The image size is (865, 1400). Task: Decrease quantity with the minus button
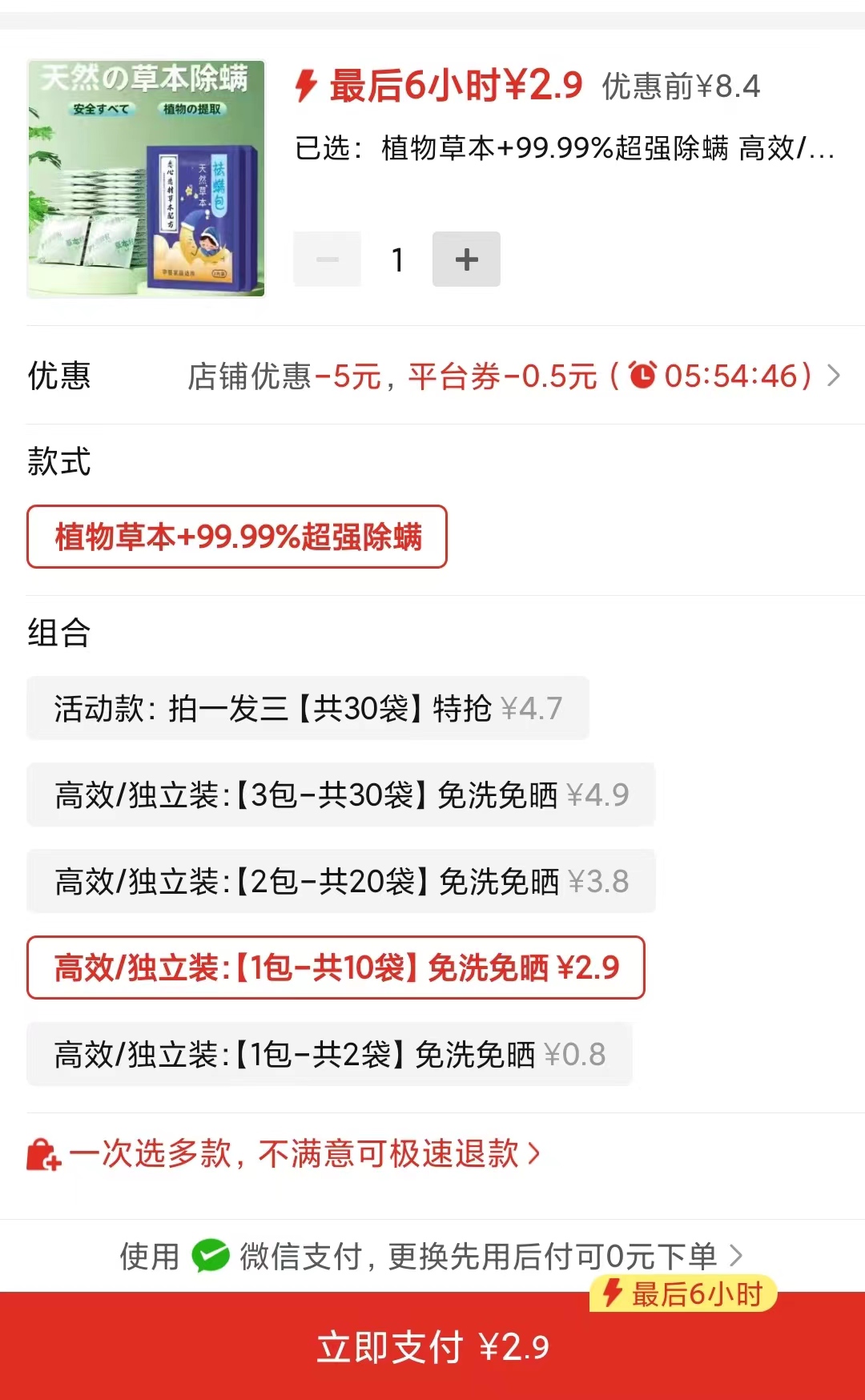pyautogui.click(x=327, y=259)
